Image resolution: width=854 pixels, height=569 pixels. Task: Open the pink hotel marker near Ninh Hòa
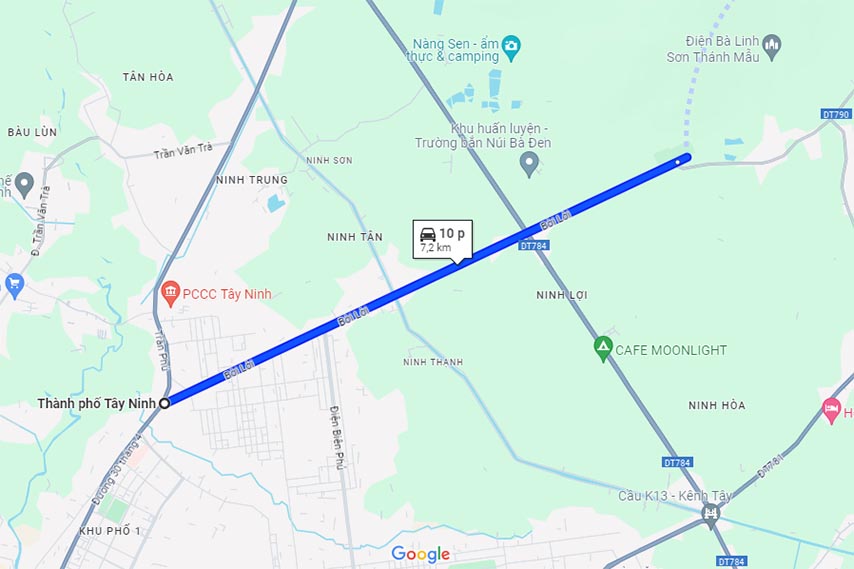click(x=831, y=408)
